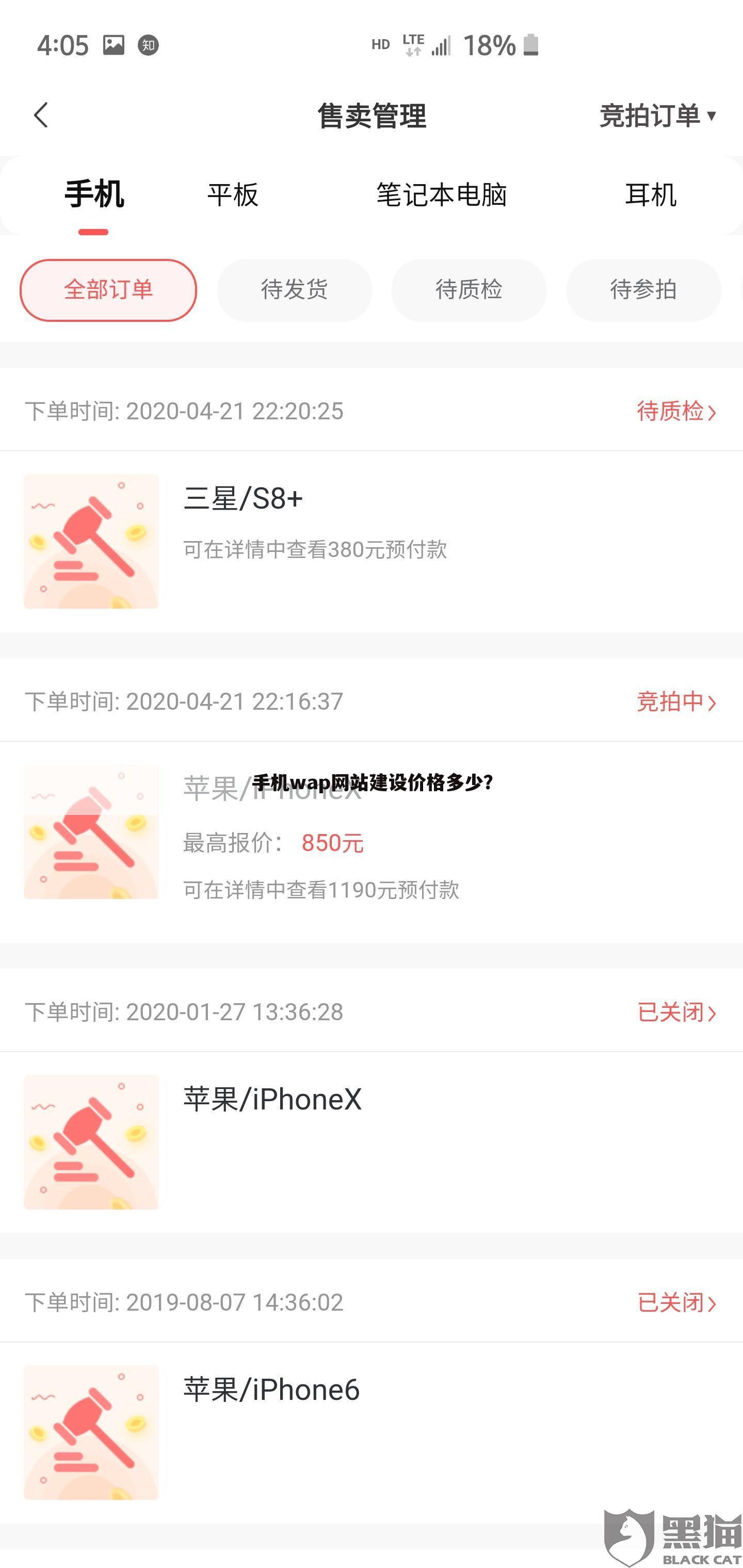Expand the 竞拍中 order details
The height and width of the screenshot is (1568, 743).
tap(675, 702)
